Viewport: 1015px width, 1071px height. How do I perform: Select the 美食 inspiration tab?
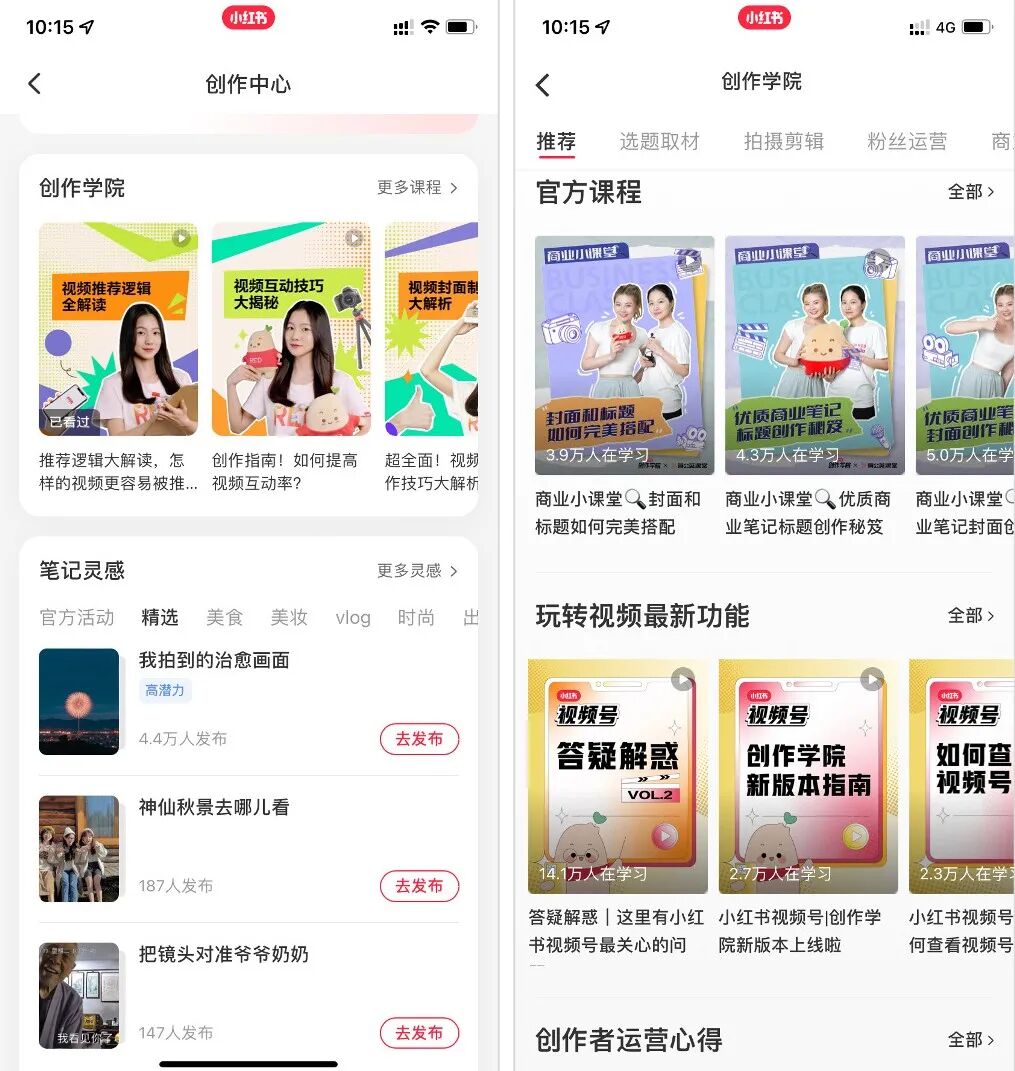pos(225,617)
